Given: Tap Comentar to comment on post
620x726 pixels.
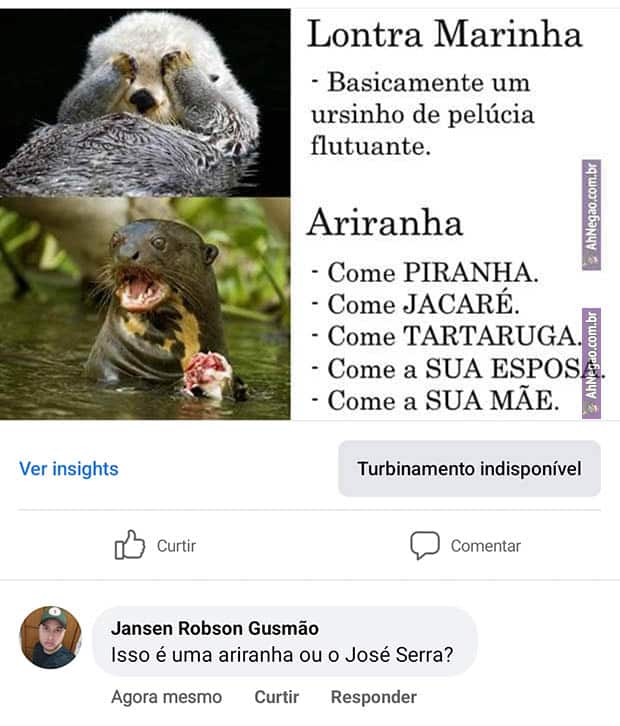Looking at the screenshot, I should pyautogui.click(x=465, y=546).
